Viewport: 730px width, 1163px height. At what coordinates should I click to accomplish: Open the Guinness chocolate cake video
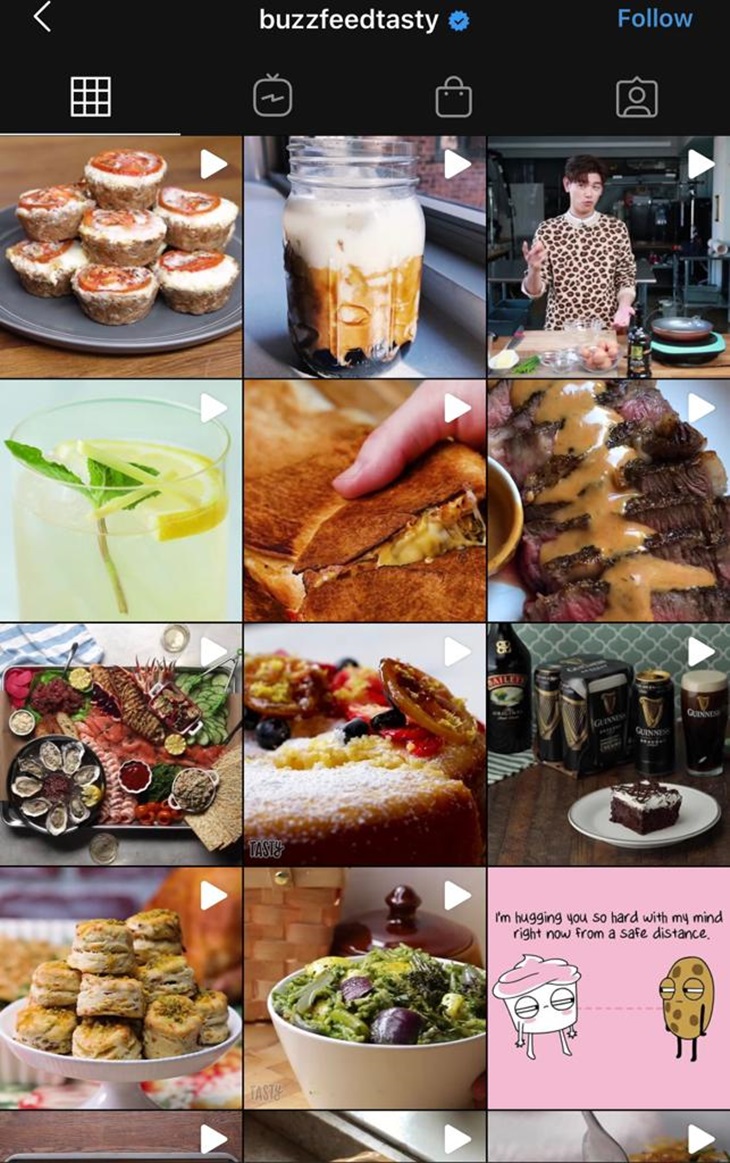(x=608, y=745)
